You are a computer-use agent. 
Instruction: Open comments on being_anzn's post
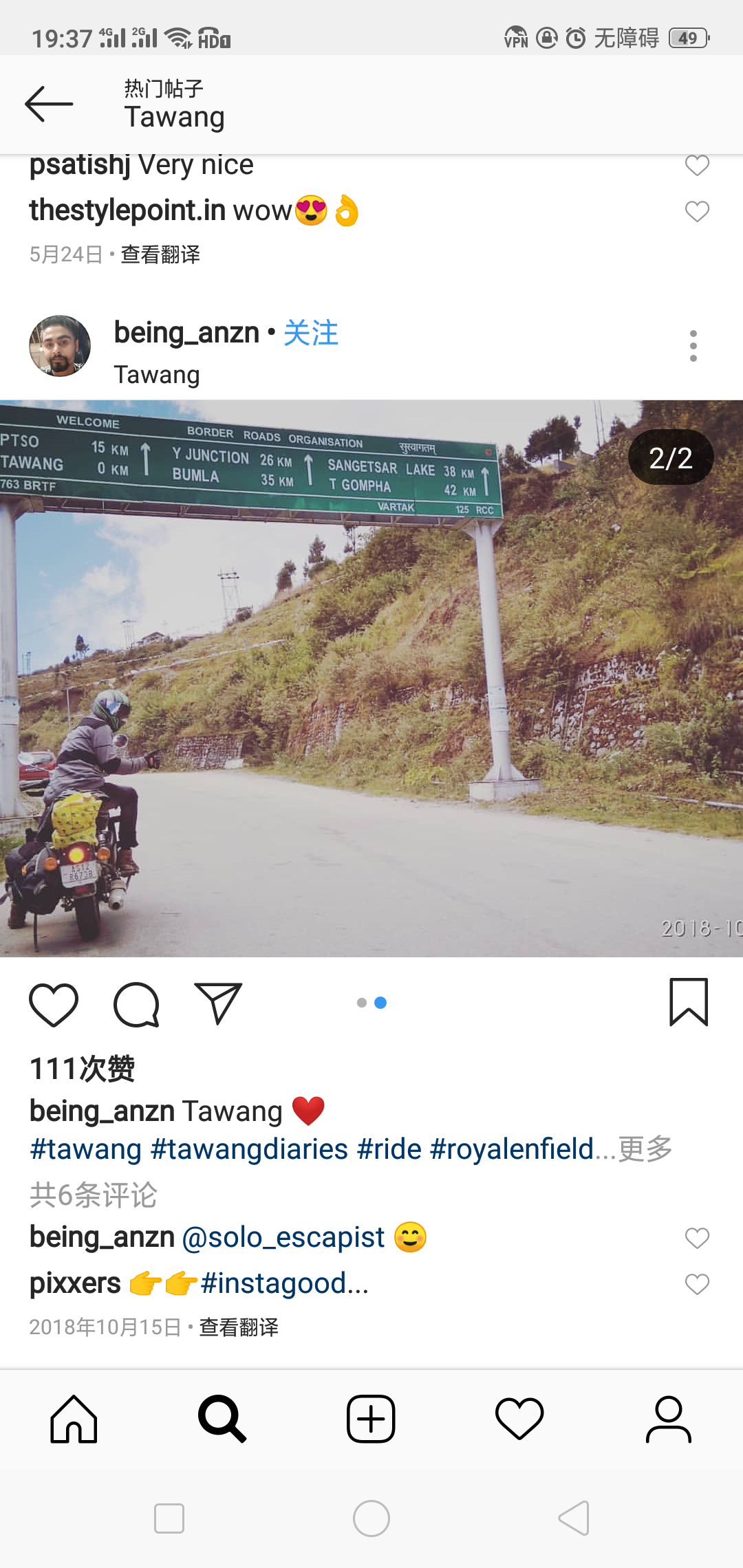click(136, 1005)
